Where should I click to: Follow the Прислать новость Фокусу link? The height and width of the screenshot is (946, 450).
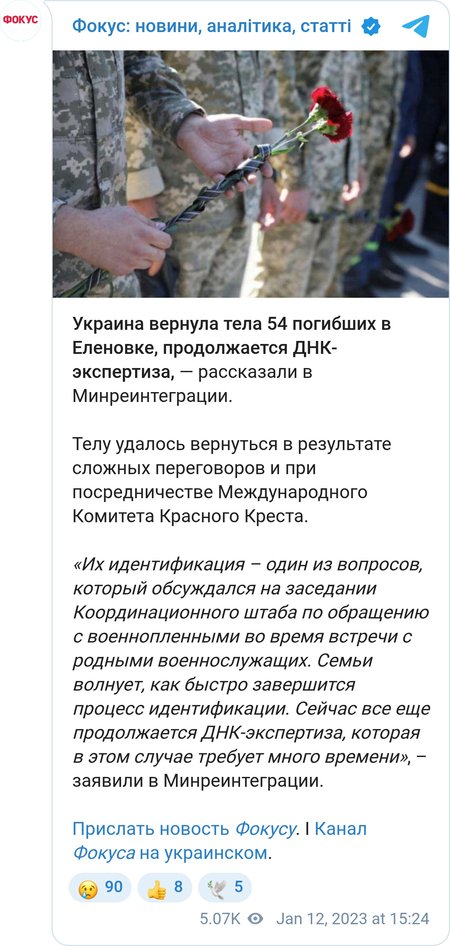coord(184,828)
